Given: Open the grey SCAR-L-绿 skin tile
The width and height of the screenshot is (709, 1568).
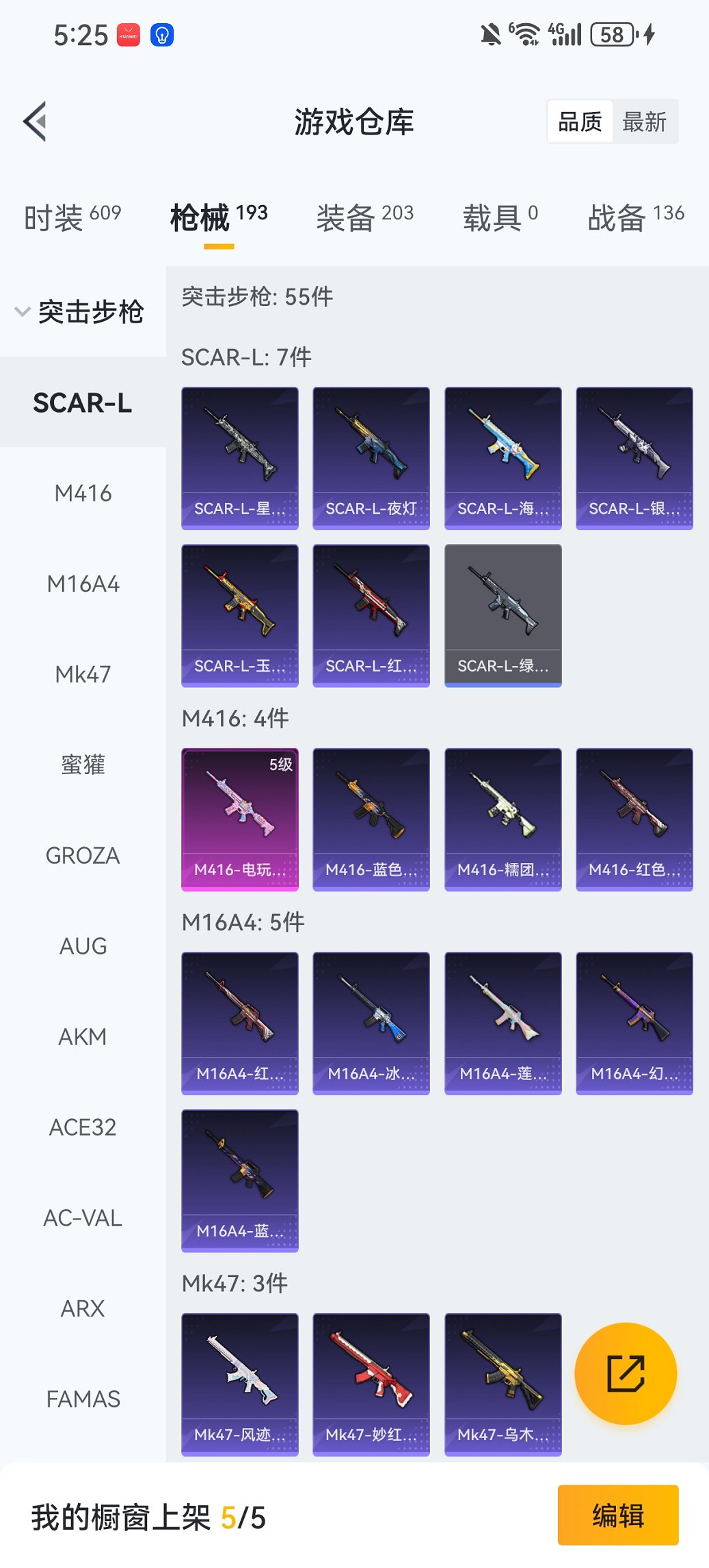Looking at the screenshot, I should 503,615.
